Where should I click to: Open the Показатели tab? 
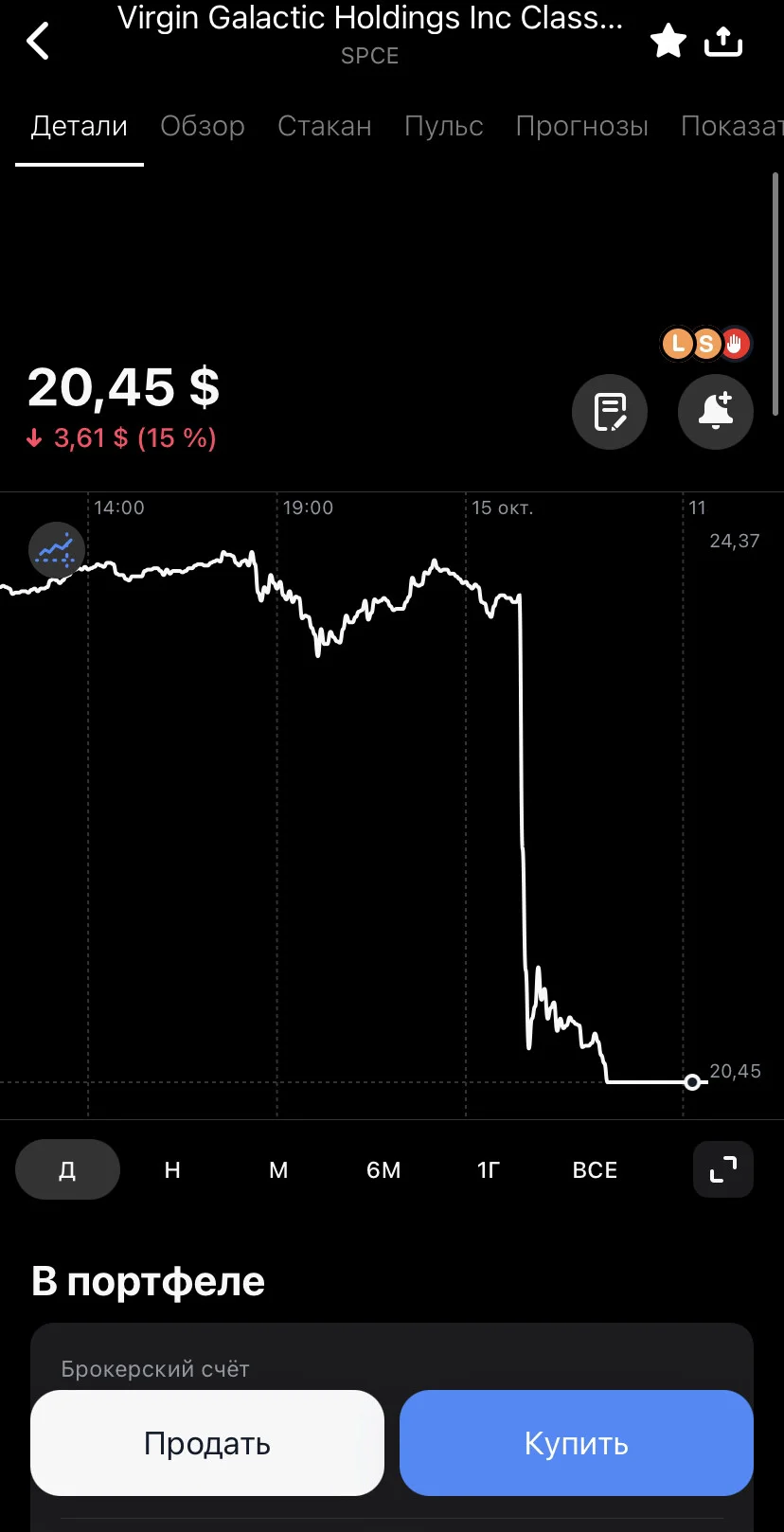pos(732,126)
